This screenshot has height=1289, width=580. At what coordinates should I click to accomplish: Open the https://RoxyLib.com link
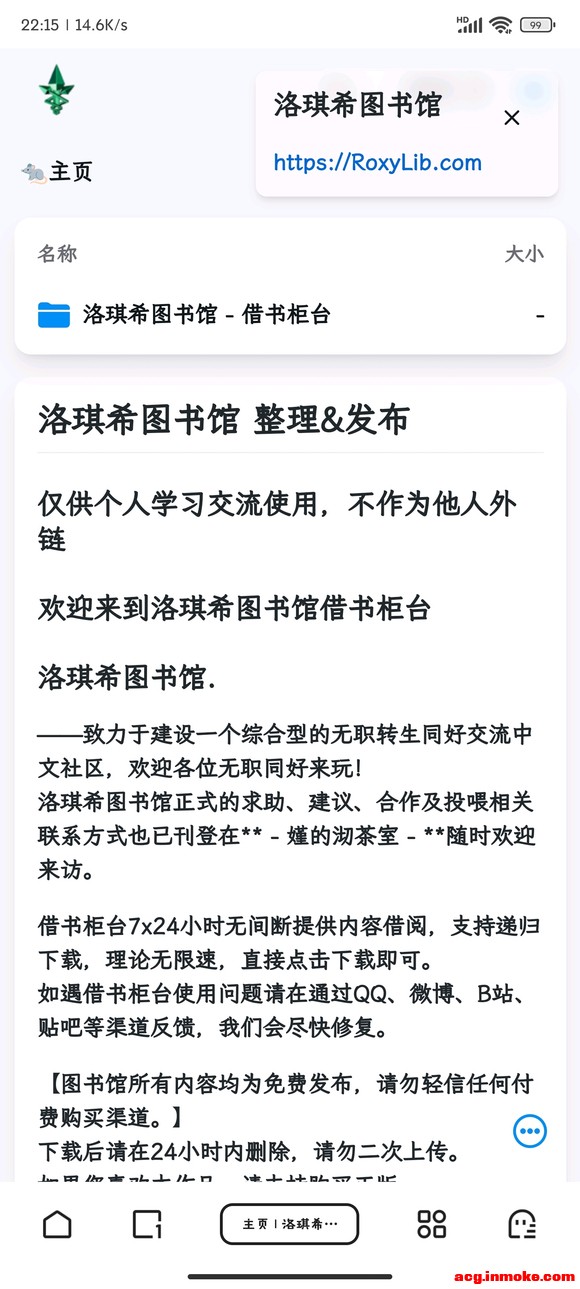pos(377,163)
